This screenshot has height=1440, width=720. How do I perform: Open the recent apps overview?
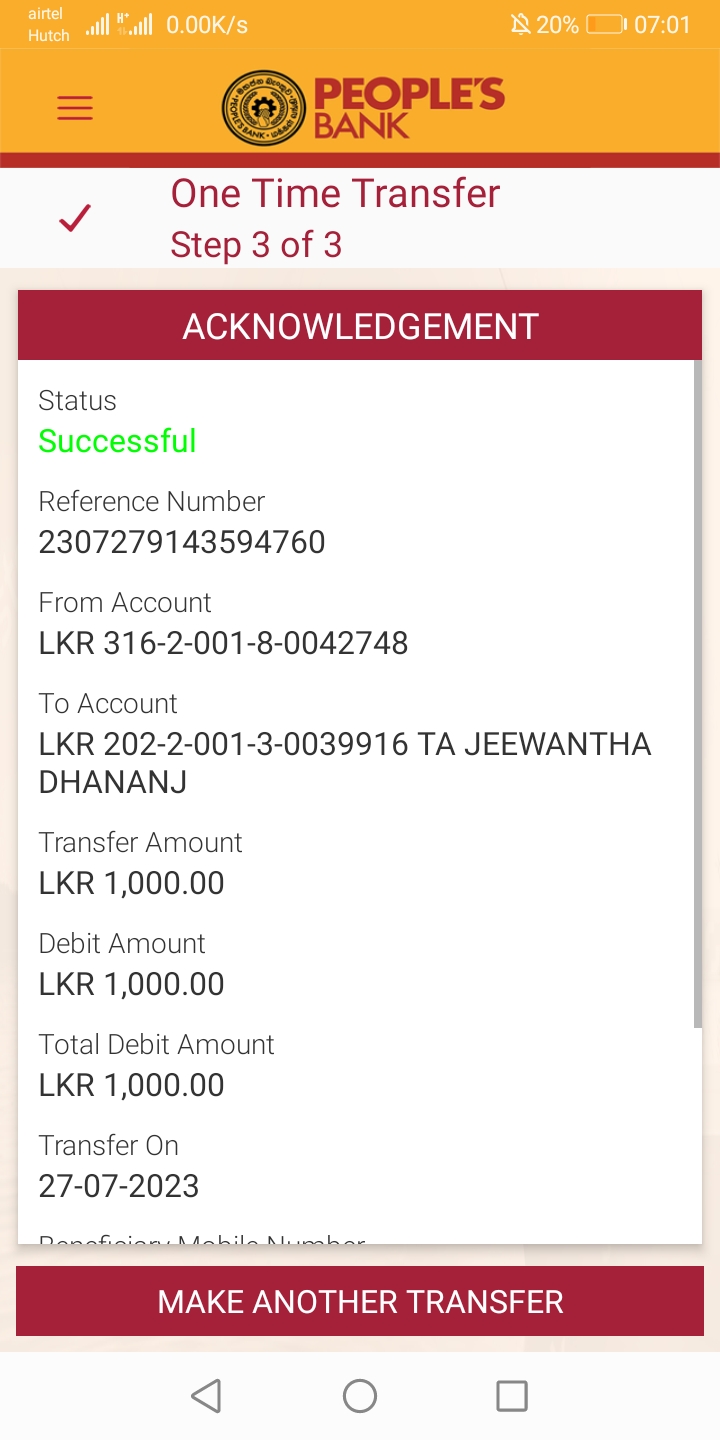tap(512, 1396)
